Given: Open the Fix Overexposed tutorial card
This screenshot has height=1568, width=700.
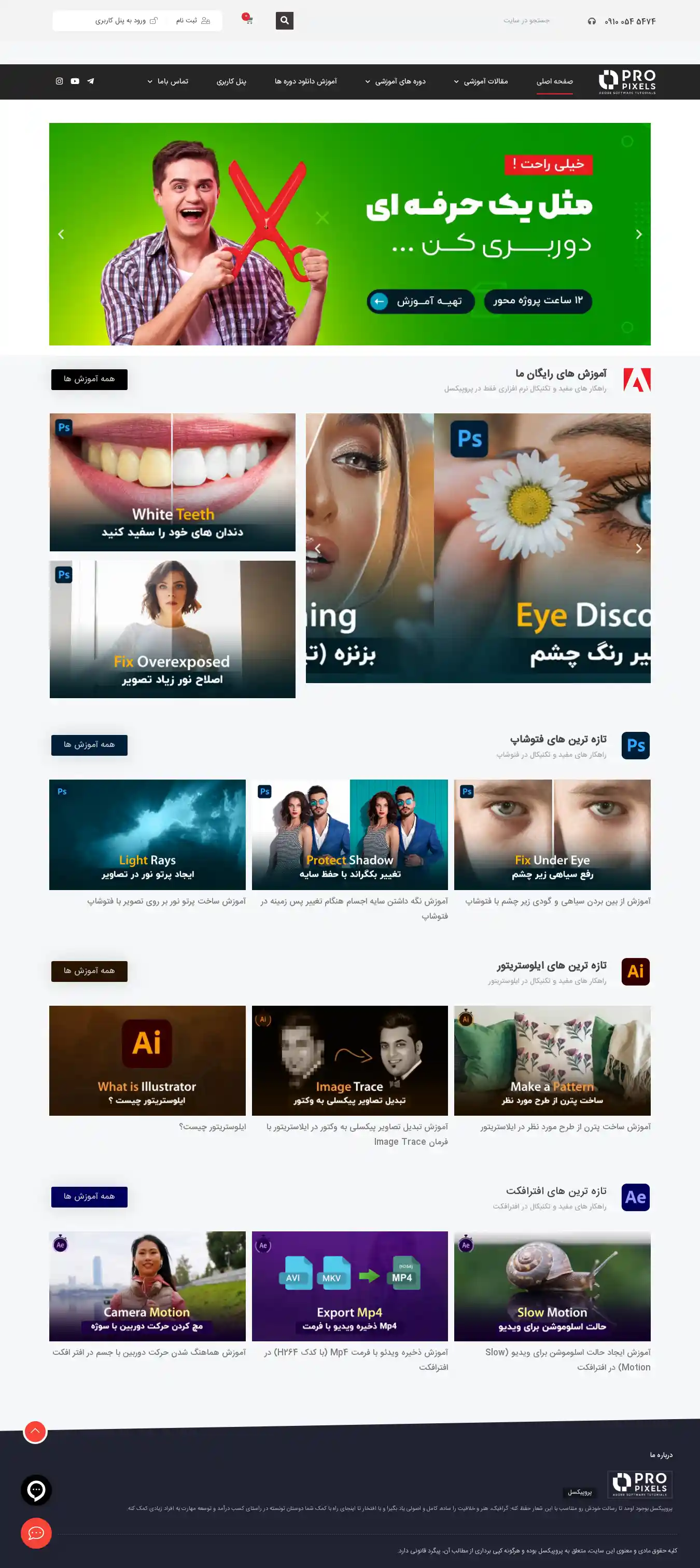Looking at the screenshot, I should pos(172,629).
